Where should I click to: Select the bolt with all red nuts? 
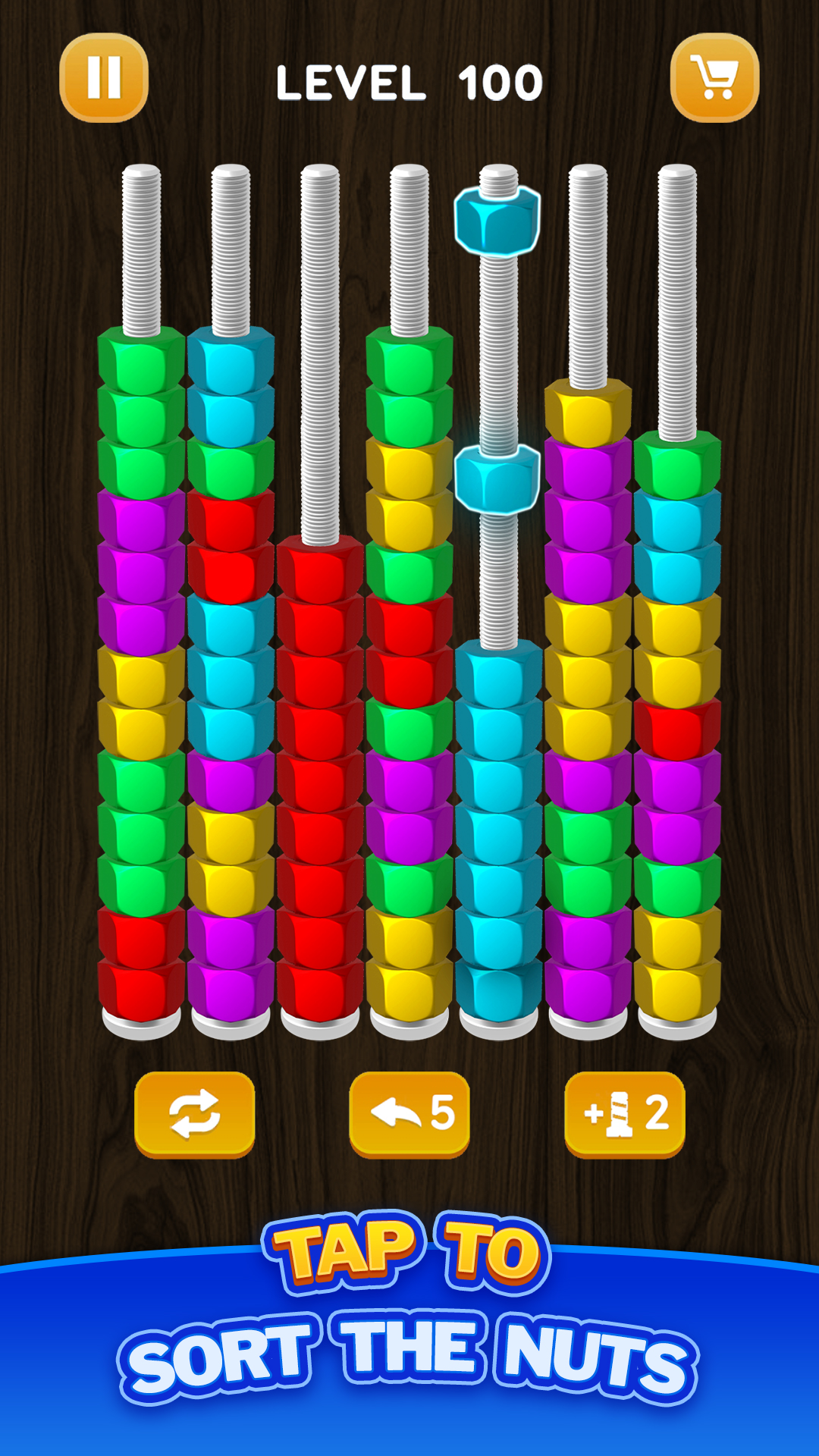(x=320, y=758)
